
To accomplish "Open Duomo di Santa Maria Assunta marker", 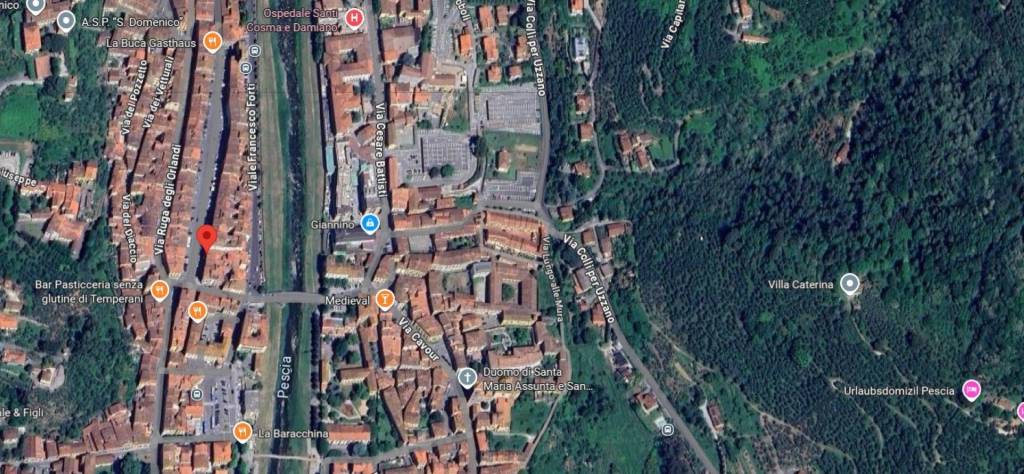I will 466,377.
